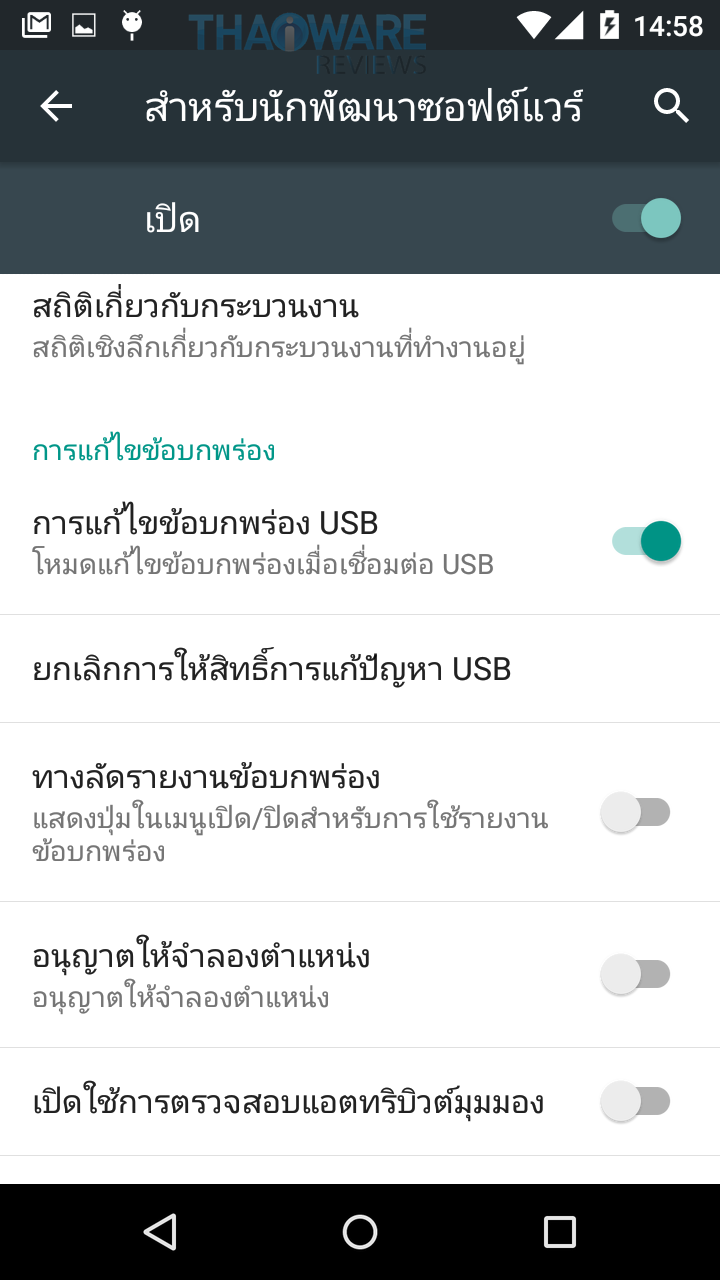Open the search magnifier icon
This screenshot has width=720, height=1280.
click(671, 106)
